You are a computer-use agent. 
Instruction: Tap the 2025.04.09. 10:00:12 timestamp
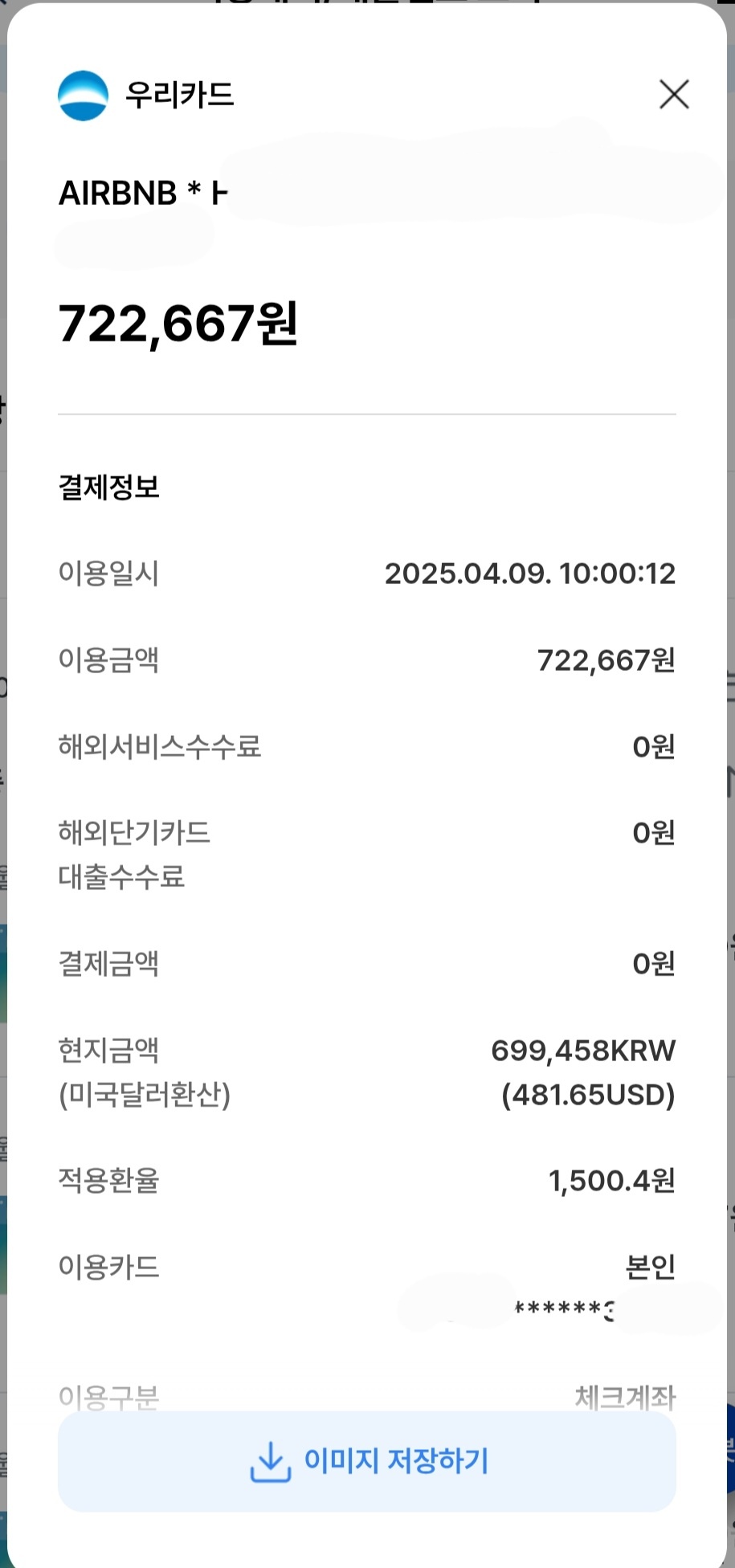[529, 574]
